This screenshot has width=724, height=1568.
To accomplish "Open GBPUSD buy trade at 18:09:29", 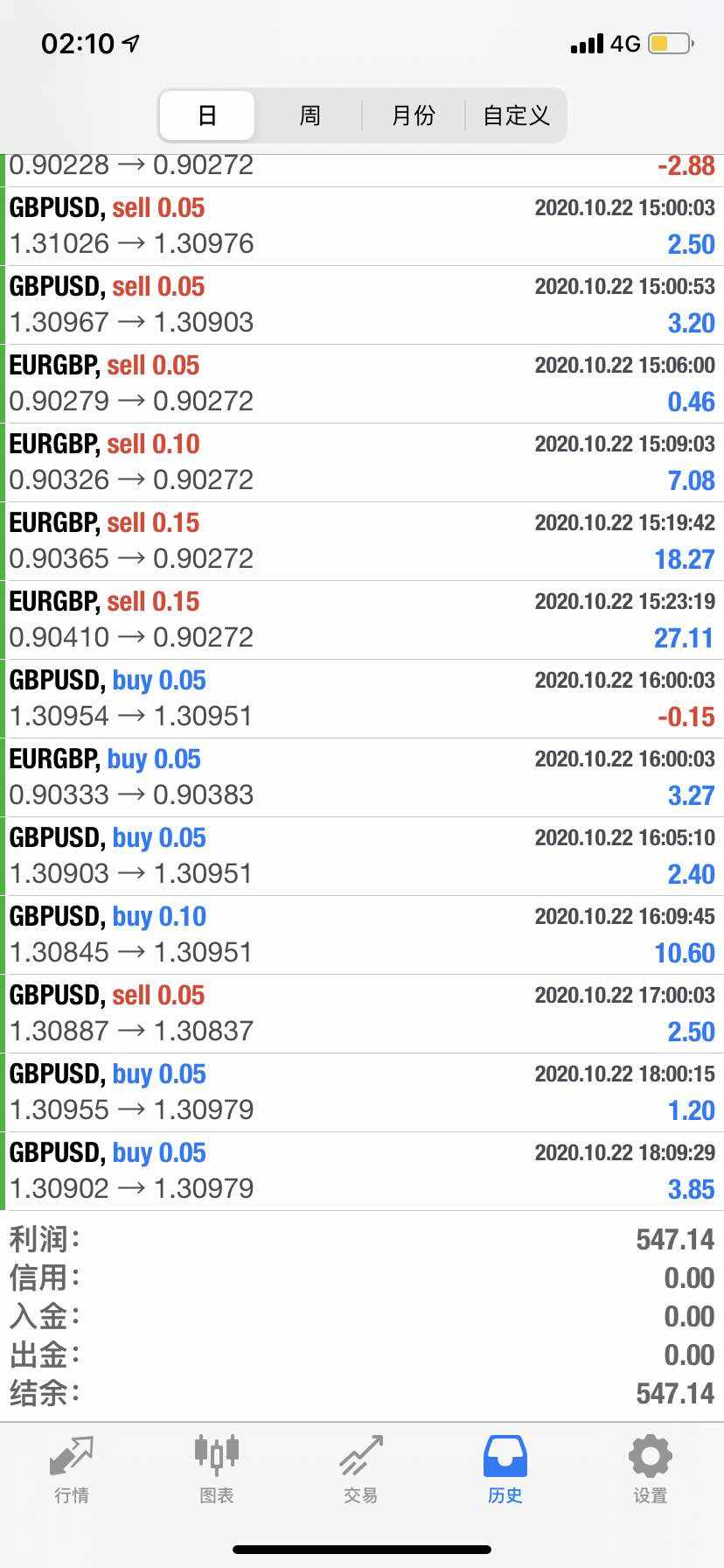I will [x=362, y=1171].
